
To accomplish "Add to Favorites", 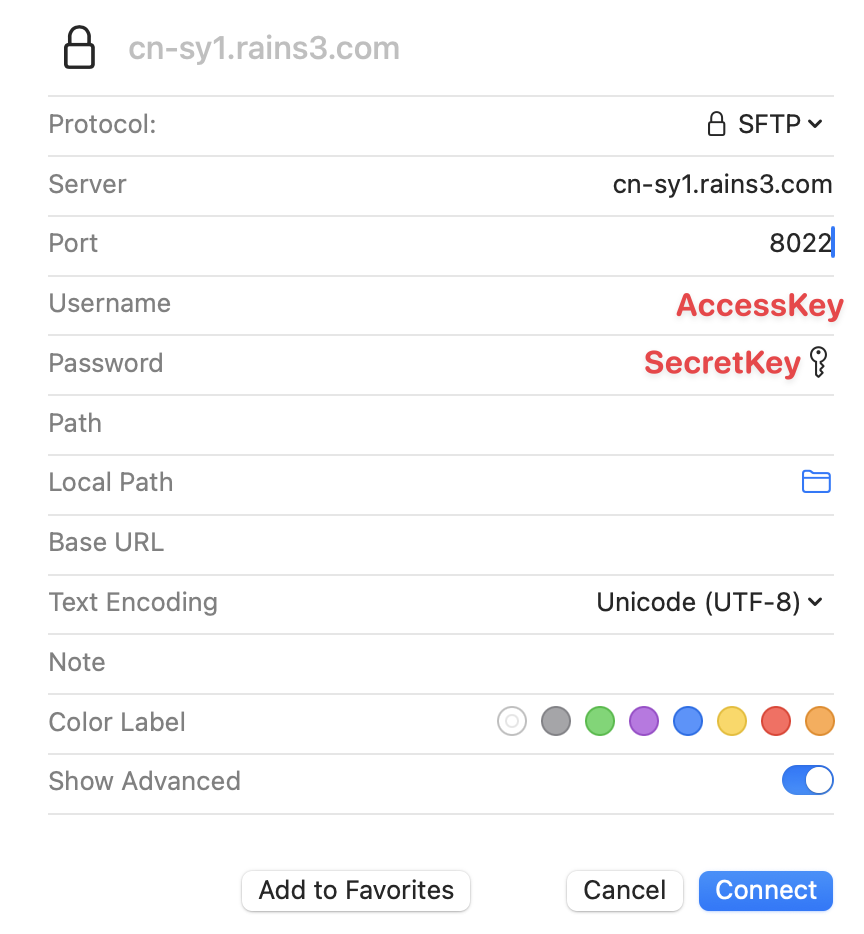I will coord(356,890).
